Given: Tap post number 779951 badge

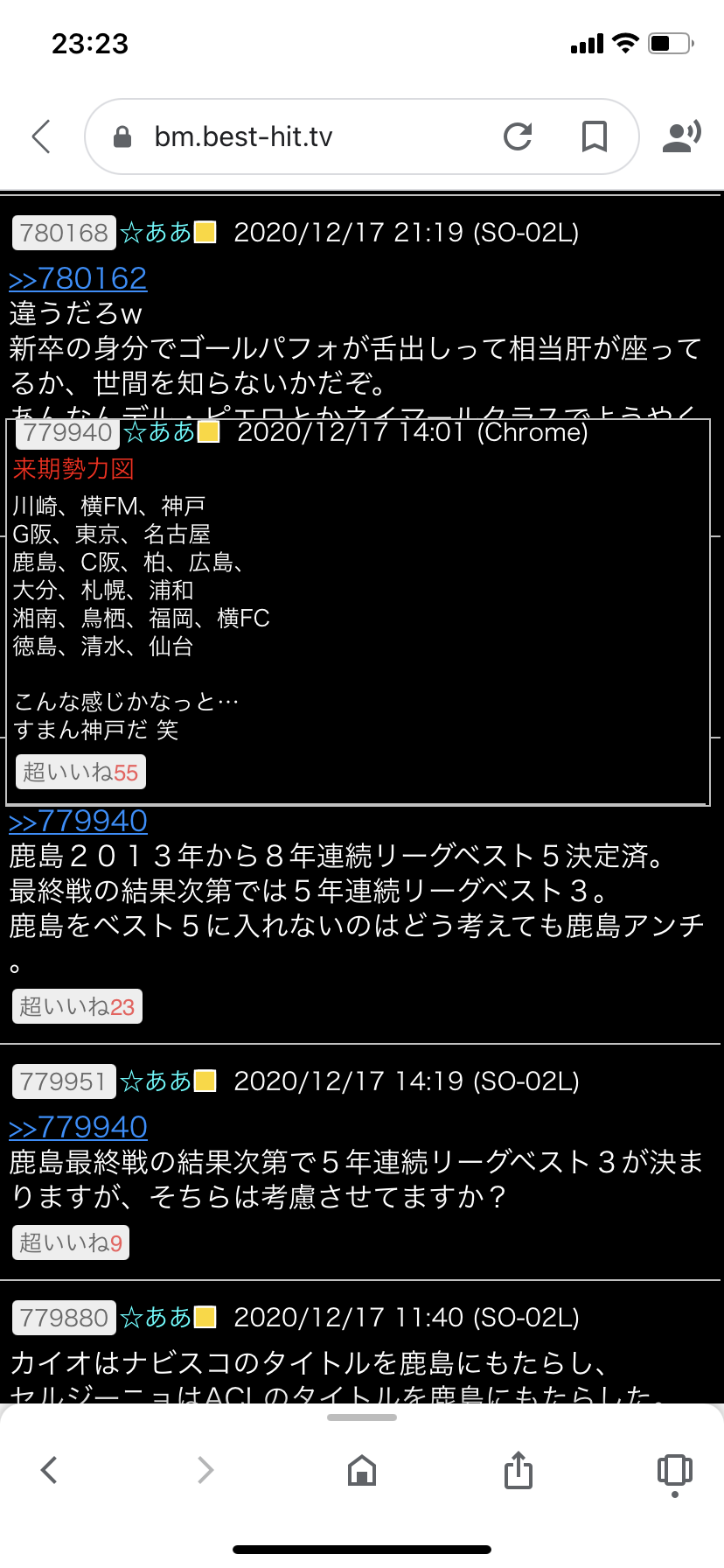Looking at the screenshot, I should (x=64, y=1081).
